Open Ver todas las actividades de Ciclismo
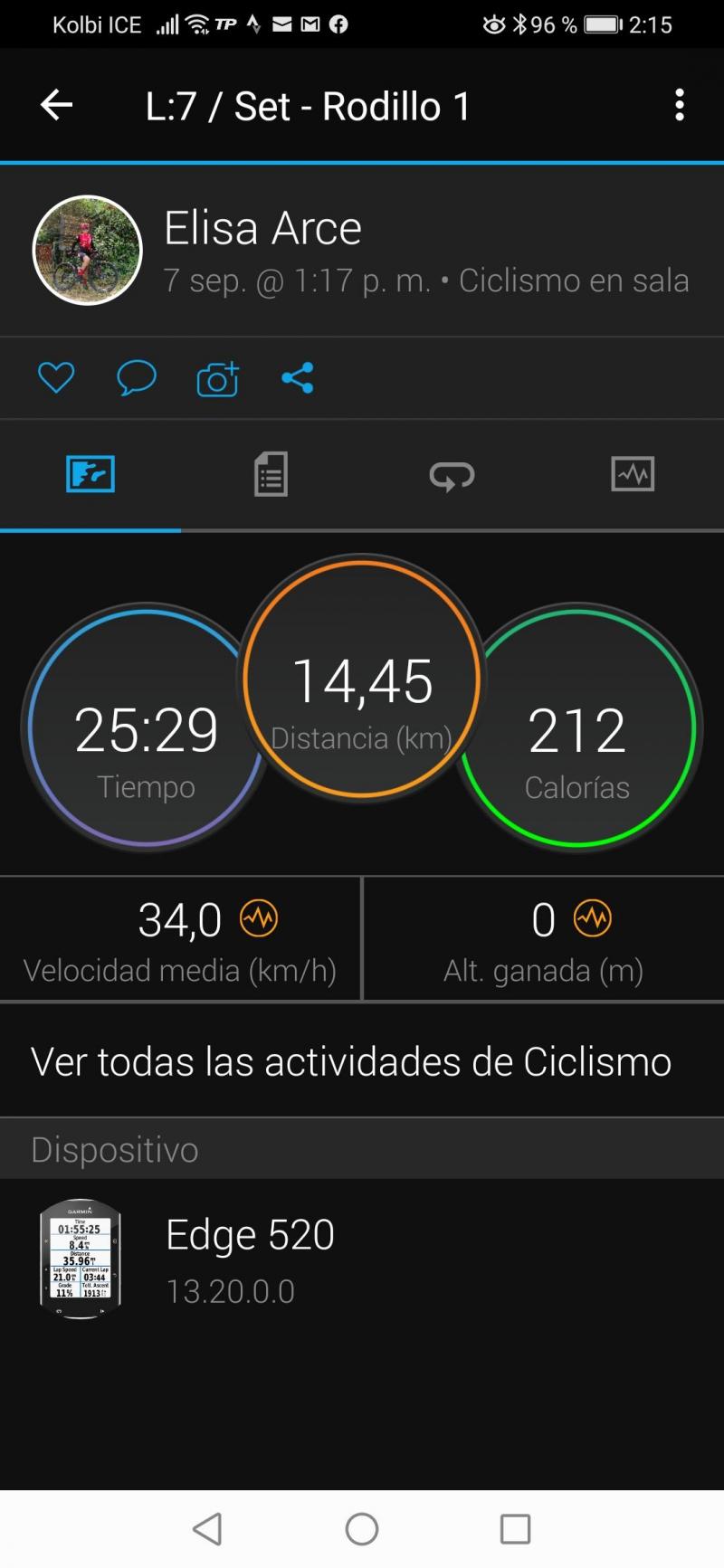 [x=351, y=1061]
